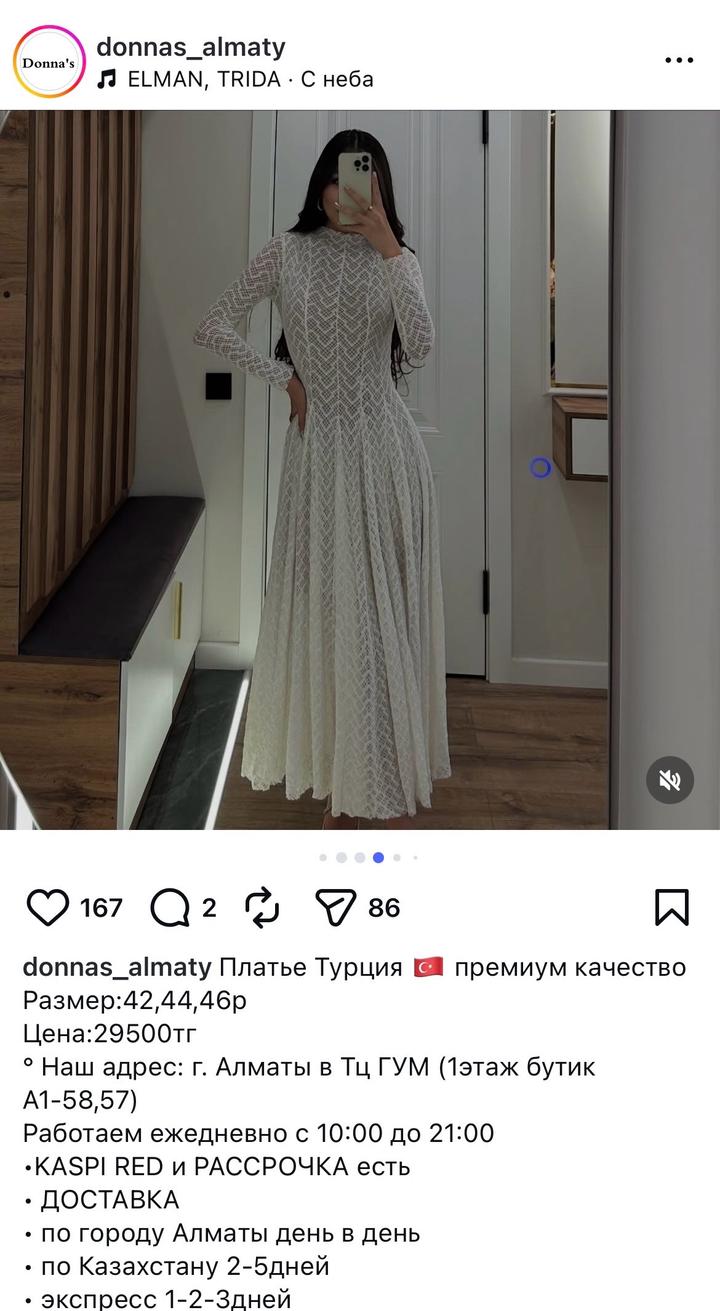Viewport: 720px width, 1311px height.
Task: Open the comments on this post
Action: [x=170, y=907]
